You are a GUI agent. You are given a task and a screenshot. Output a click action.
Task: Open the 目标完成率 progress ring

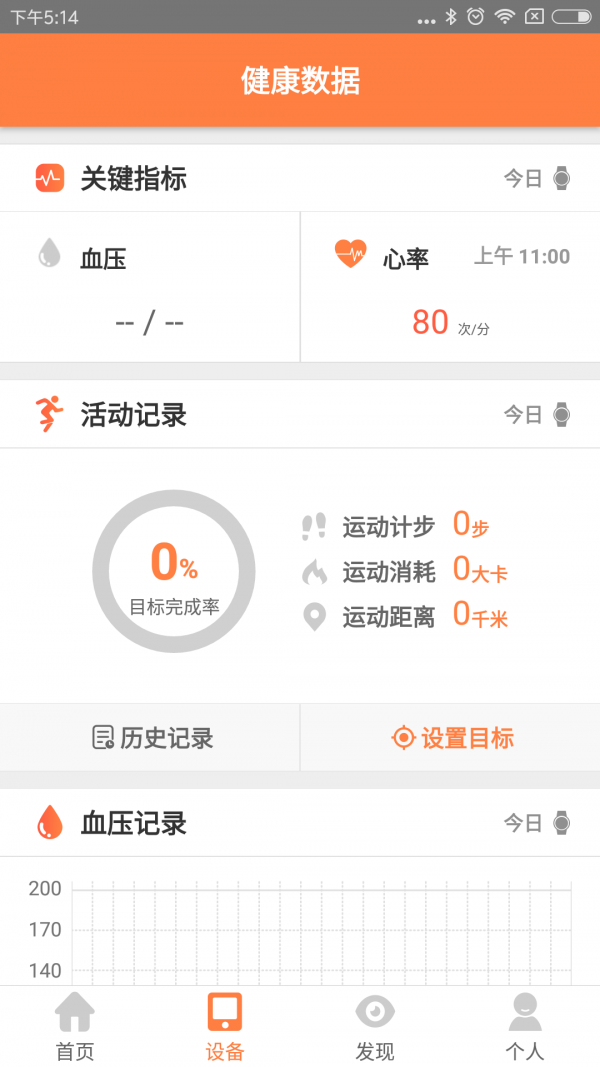point(174,572)
